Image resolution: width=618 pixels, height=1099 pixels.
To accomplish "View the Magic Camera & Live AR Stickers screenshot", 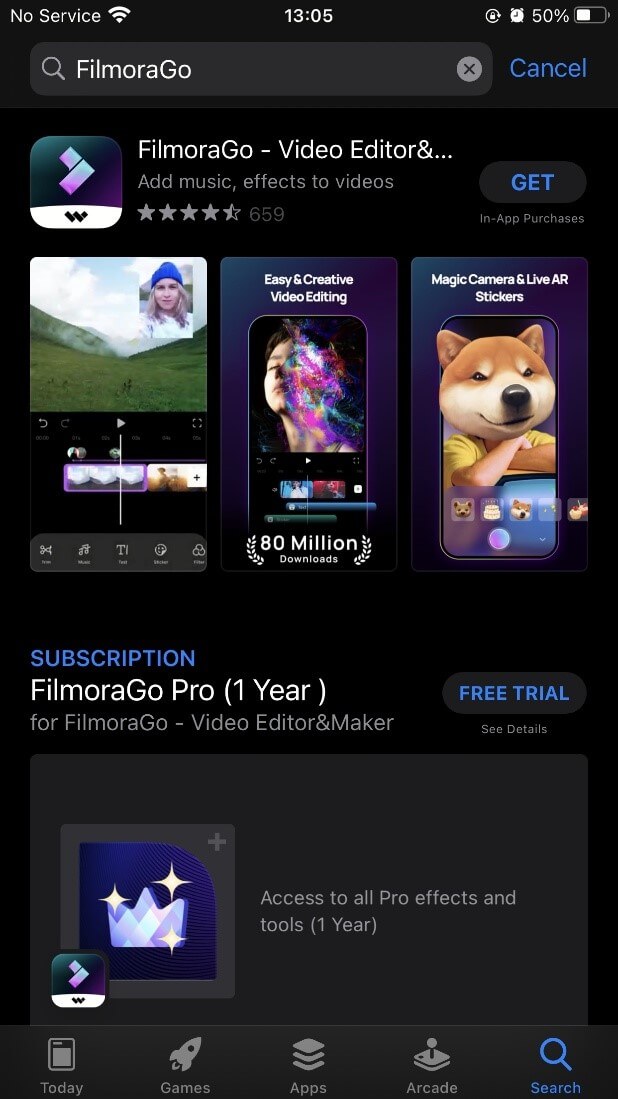I will [499, 414].
